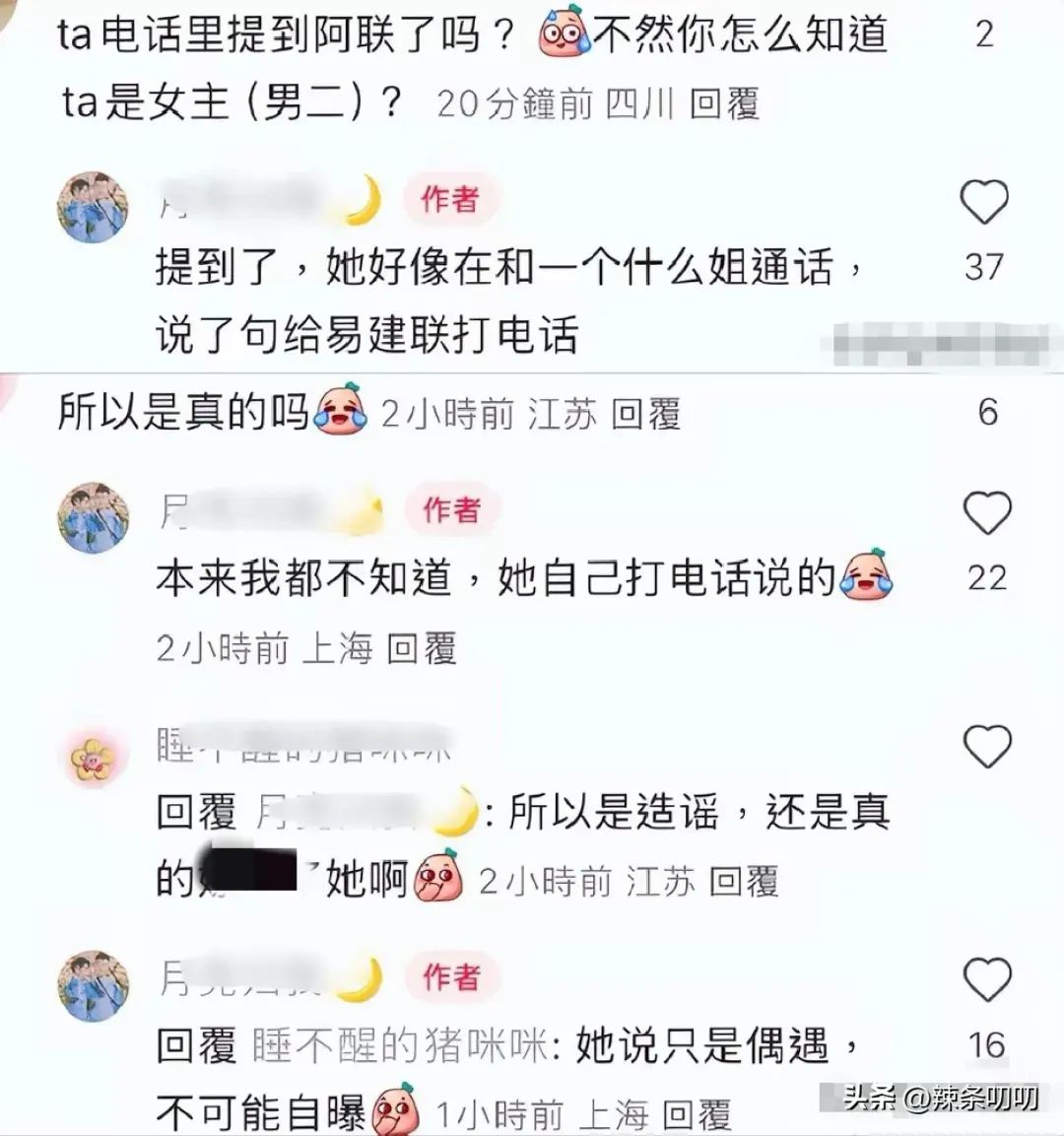Reply to the author's 1小時前 上海 comment

click(696, 1114)
